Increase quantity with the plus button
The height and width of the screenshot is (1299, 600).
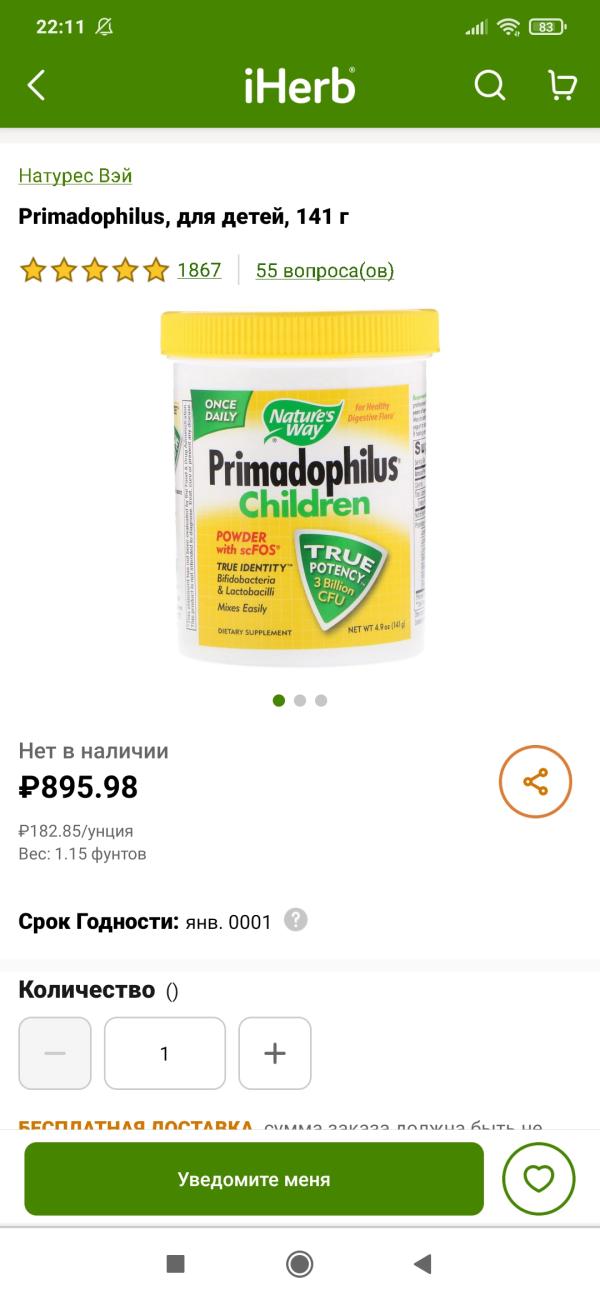coord(275,1053)
